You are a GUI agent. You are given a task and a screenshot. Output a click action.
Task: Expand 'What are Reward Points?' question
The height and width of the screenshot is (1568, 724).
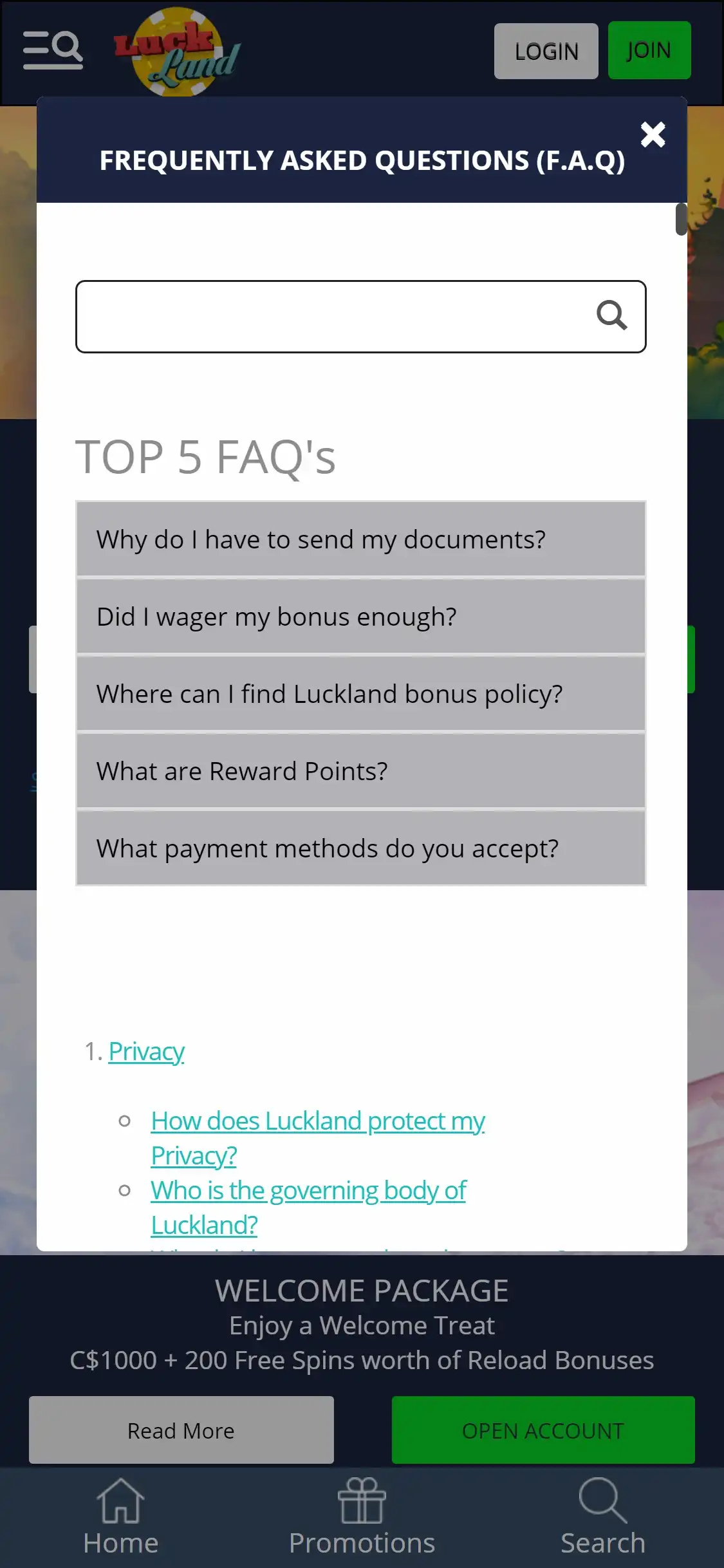point(360,771)
